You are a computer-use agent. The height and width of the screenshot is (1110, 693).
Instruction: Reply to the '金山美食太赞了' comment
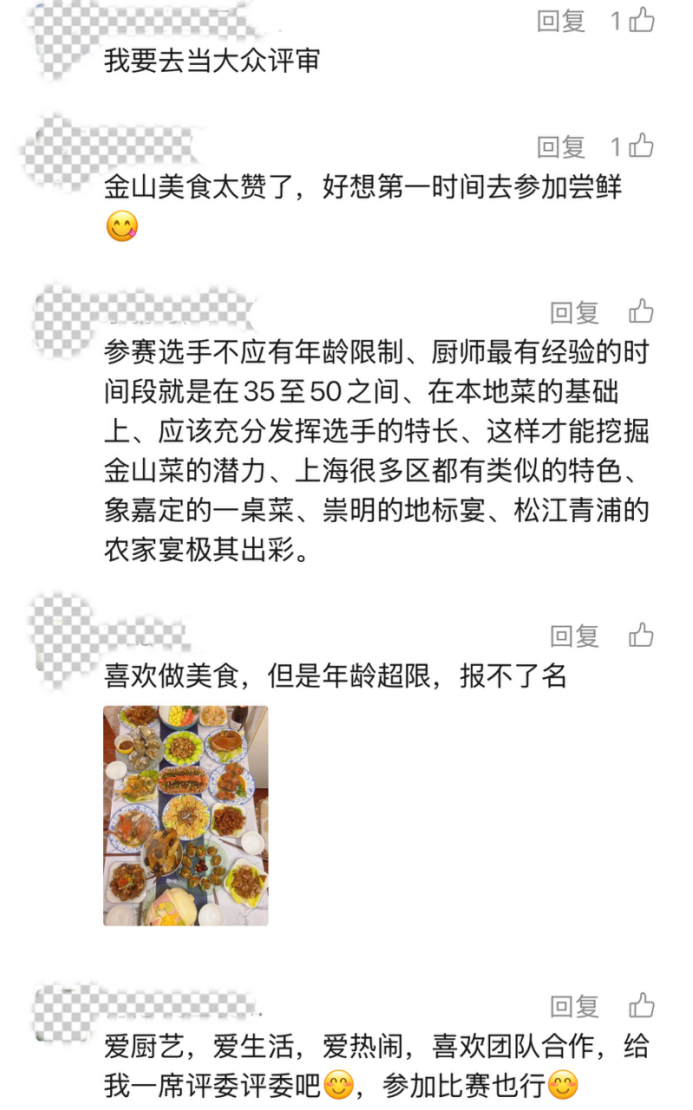coord(561,147)
